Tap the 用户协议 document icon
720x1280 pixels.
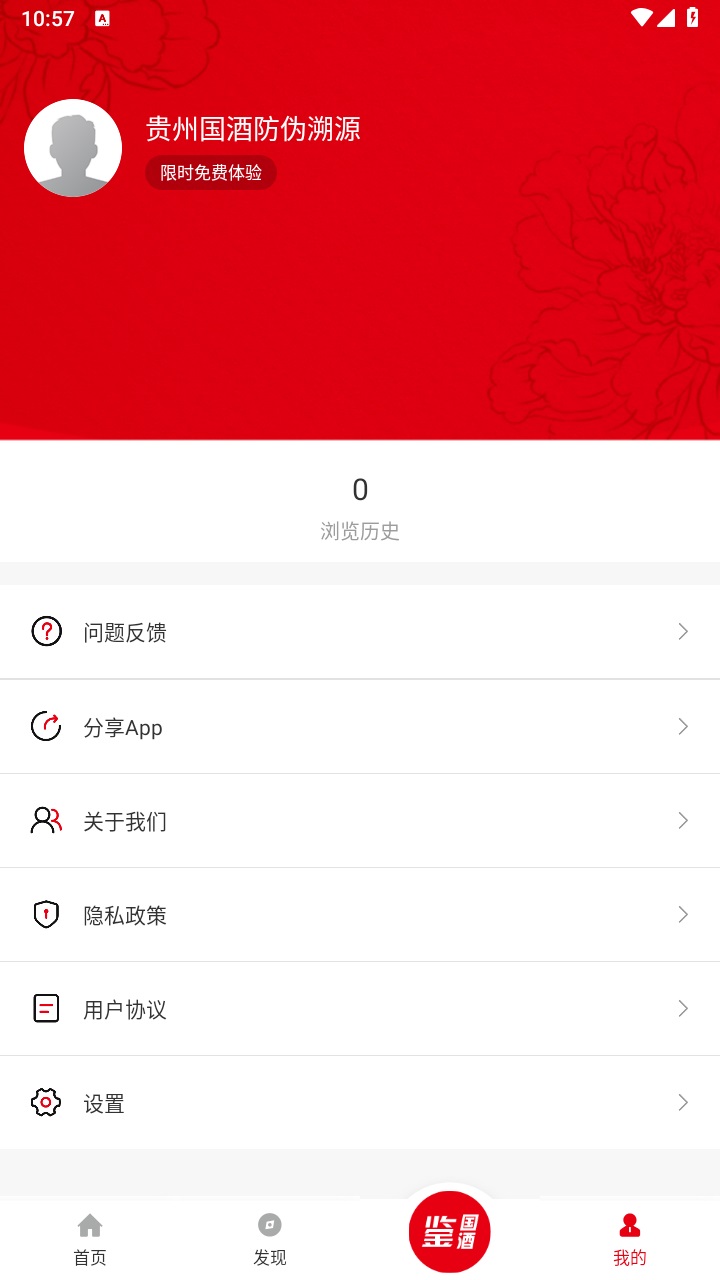pyautogui.click(x=46, y=1008)
